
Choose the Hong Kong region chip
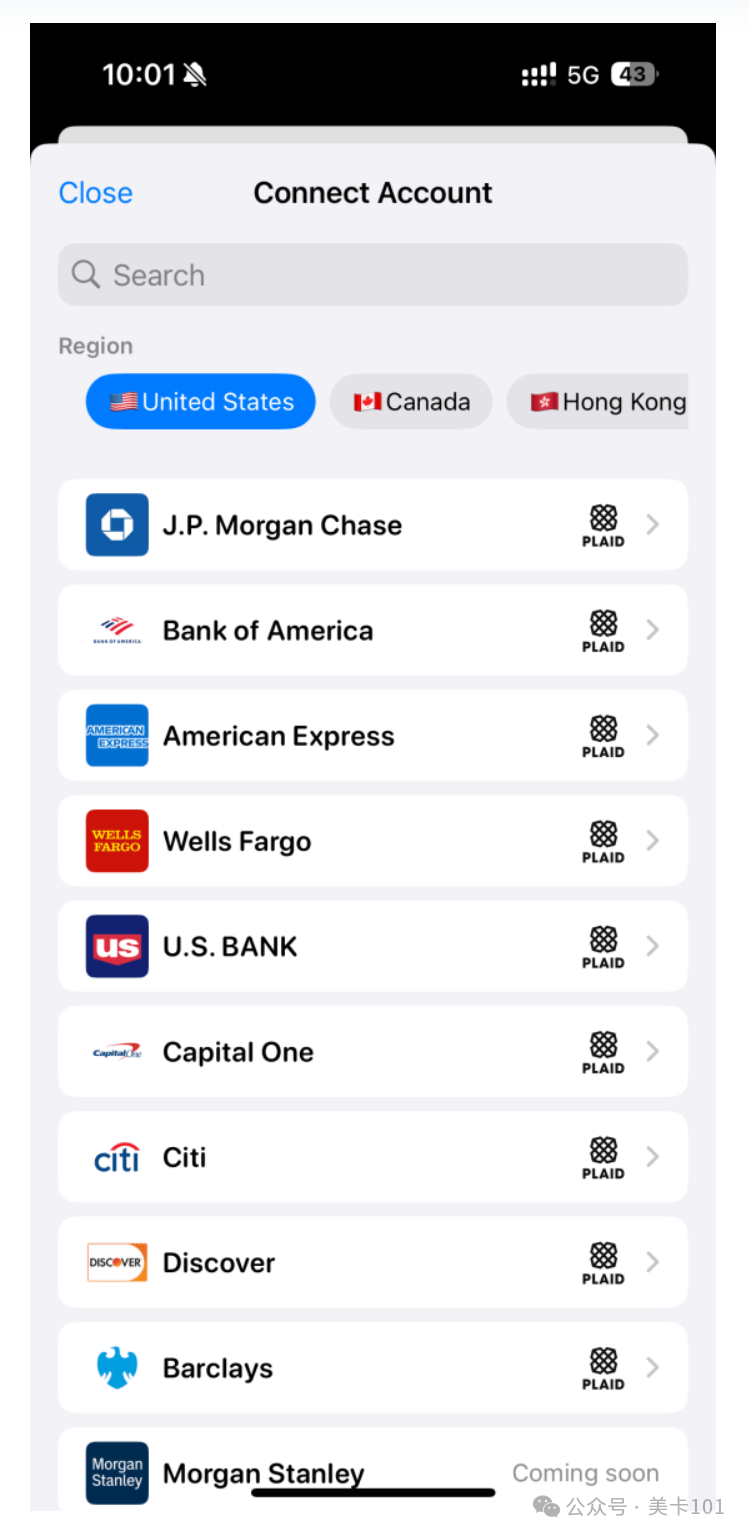pos(598,402)
